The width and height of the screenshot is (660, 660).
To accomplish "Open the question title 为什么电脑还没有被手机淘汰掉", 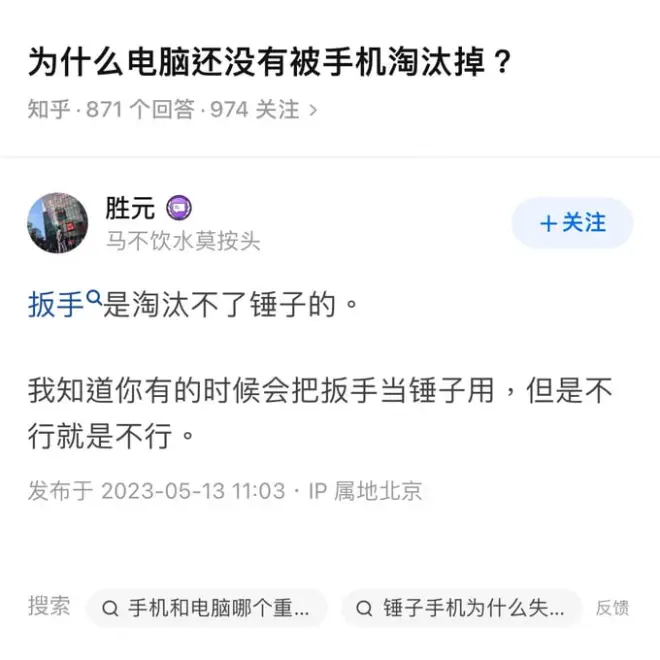I will tap(270, 63).
